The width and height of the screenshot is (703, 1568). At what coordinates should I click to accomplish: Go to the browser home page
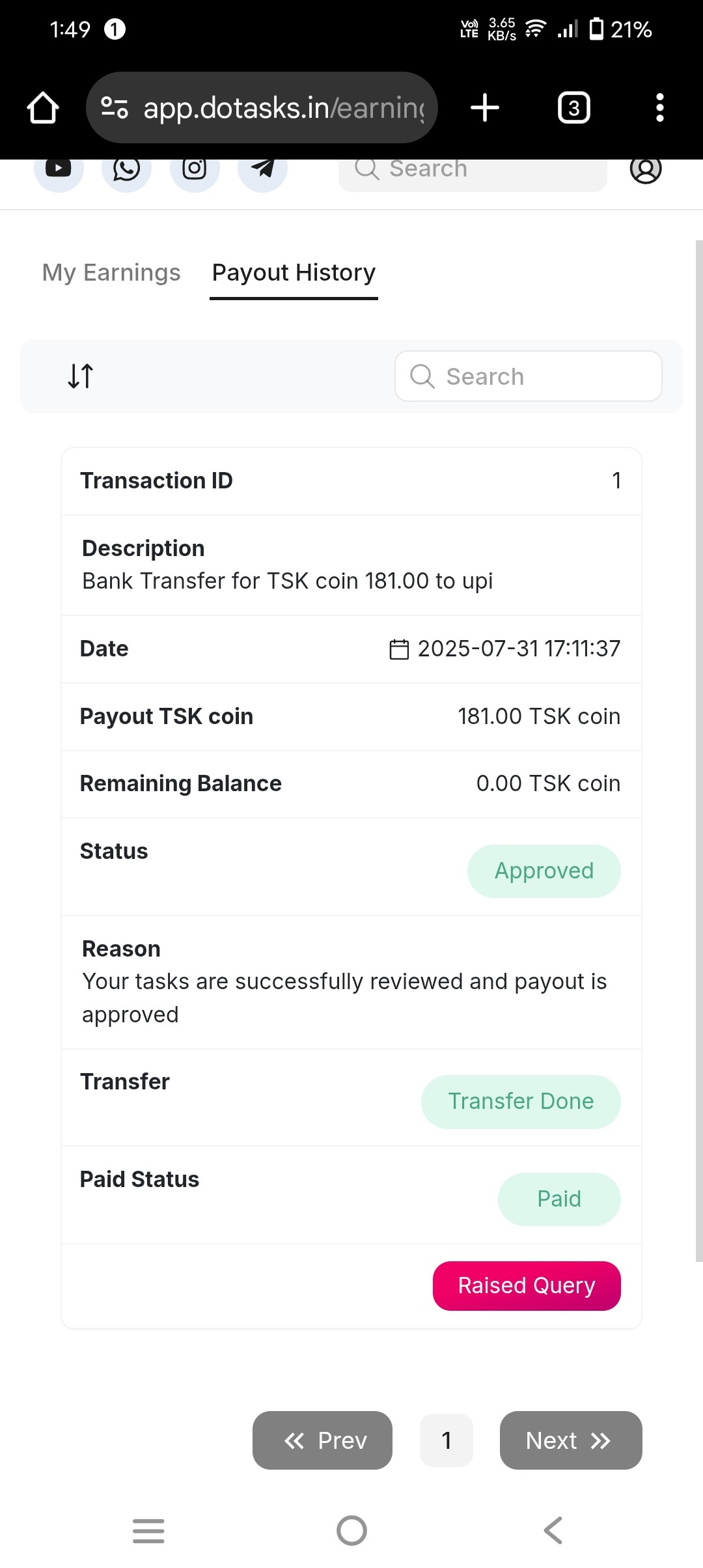pyautogui.click(x=43, y=107)
